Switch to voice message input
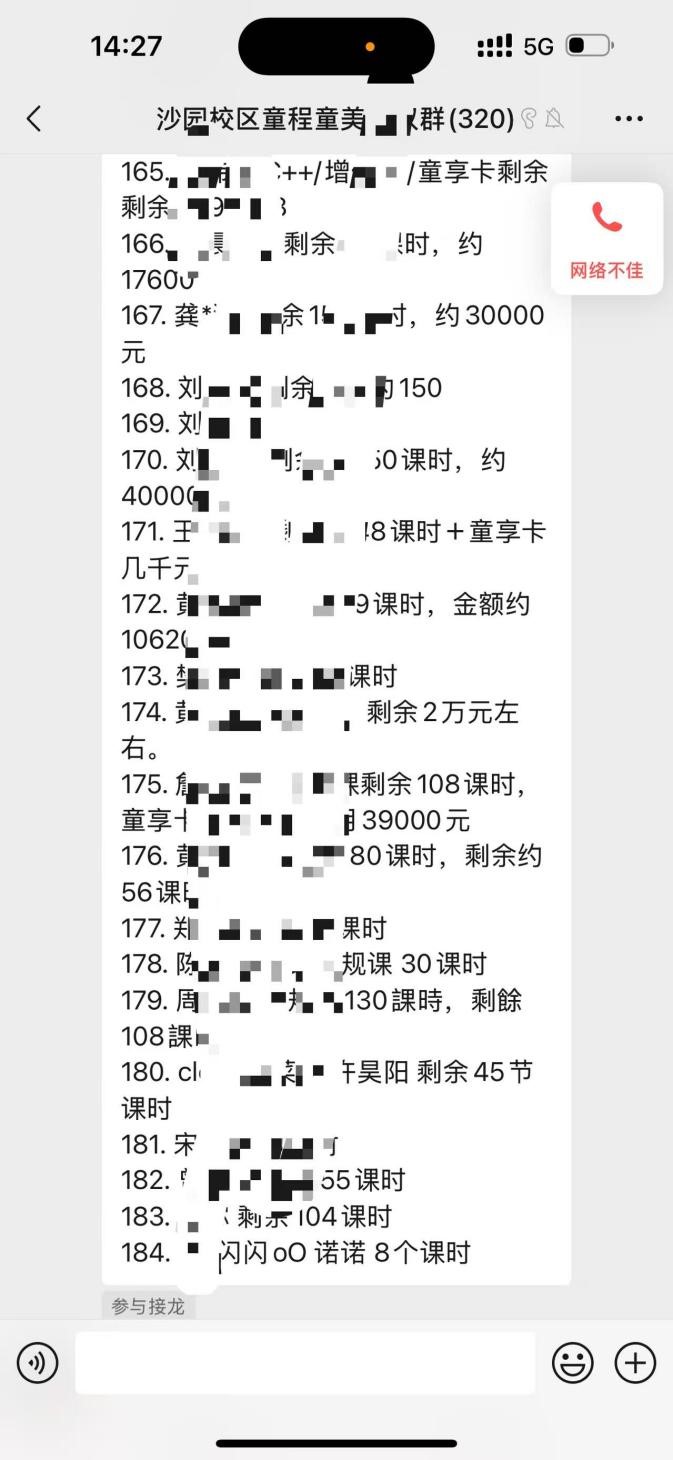This screenshot has height=1460, width=673. [x=38, y=1363]
